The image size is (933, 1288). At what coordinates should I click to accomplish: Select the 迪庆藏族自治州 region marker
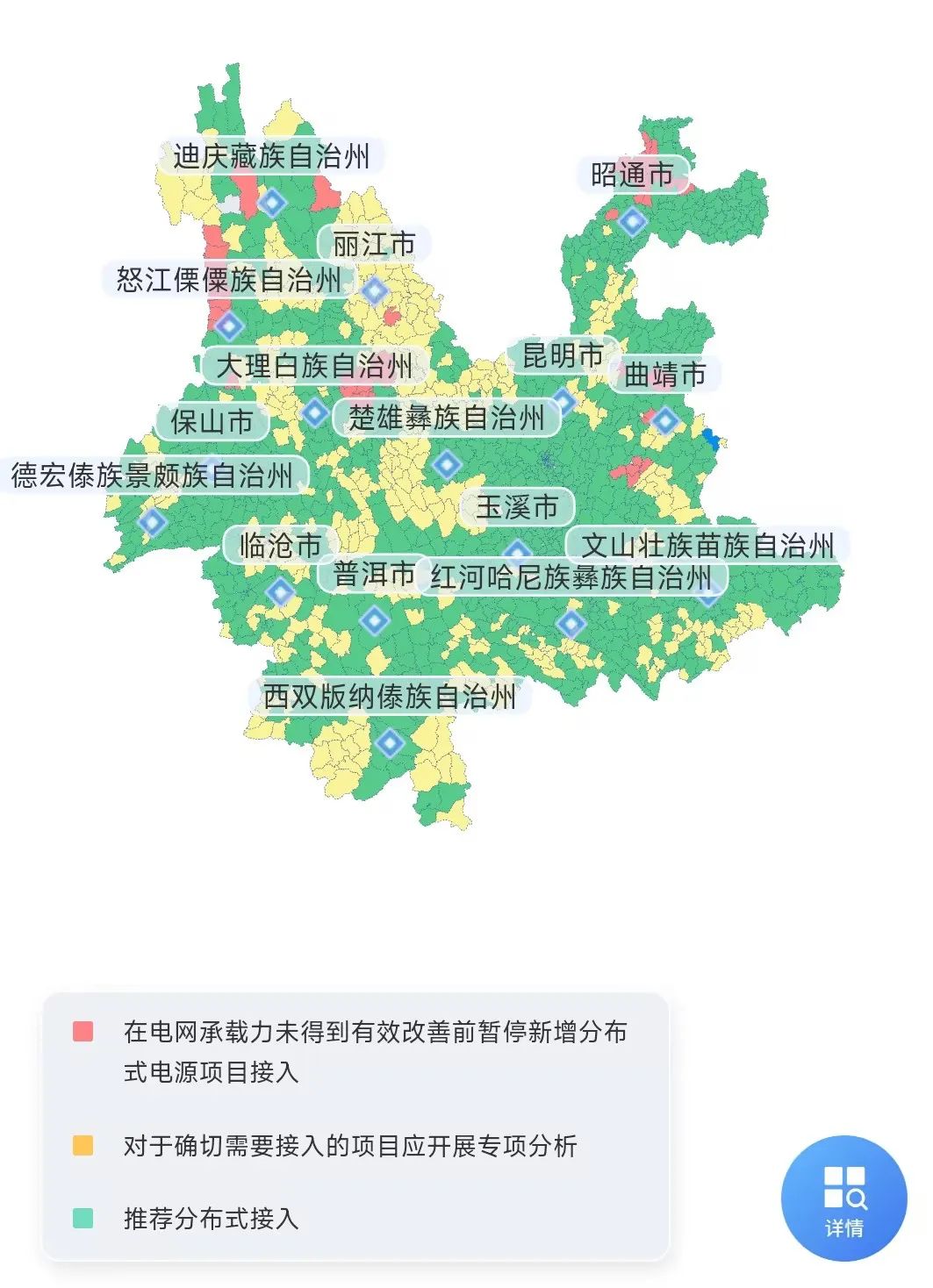(x=271, y=203)
